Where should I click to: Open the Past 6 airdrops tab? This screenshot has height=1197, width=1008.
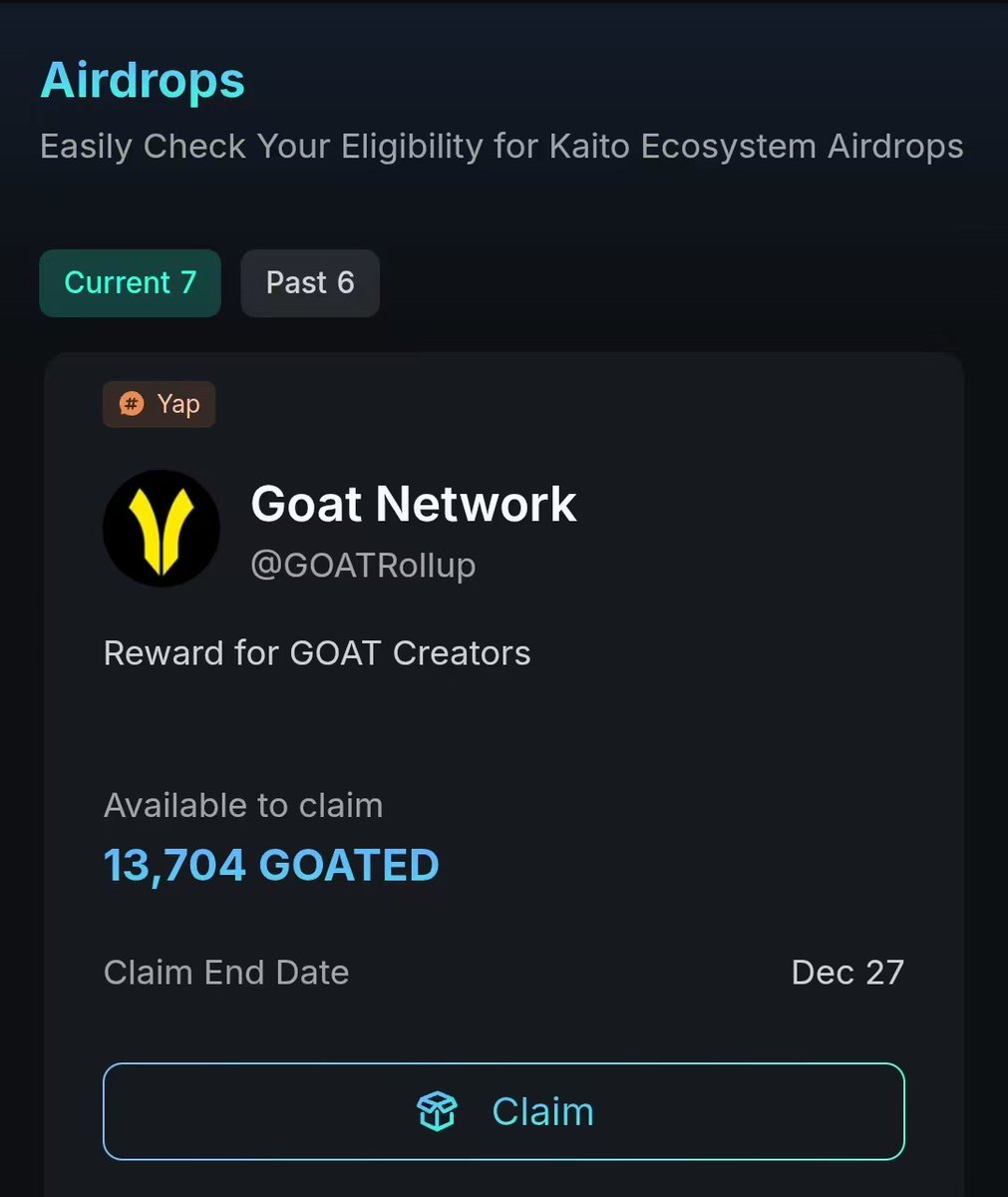point(310,283)
